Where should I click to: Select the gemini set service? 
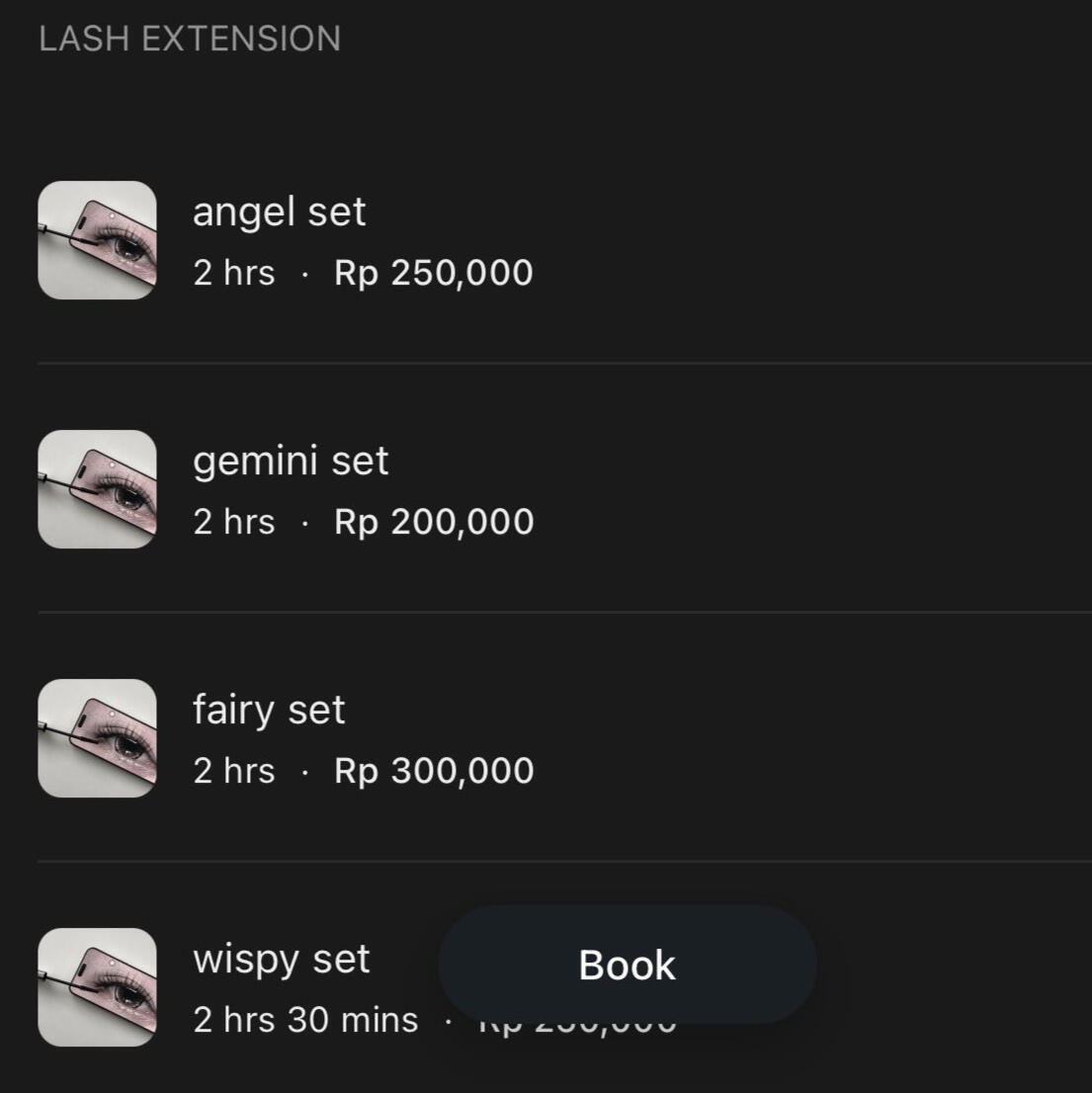click(290, 461)
